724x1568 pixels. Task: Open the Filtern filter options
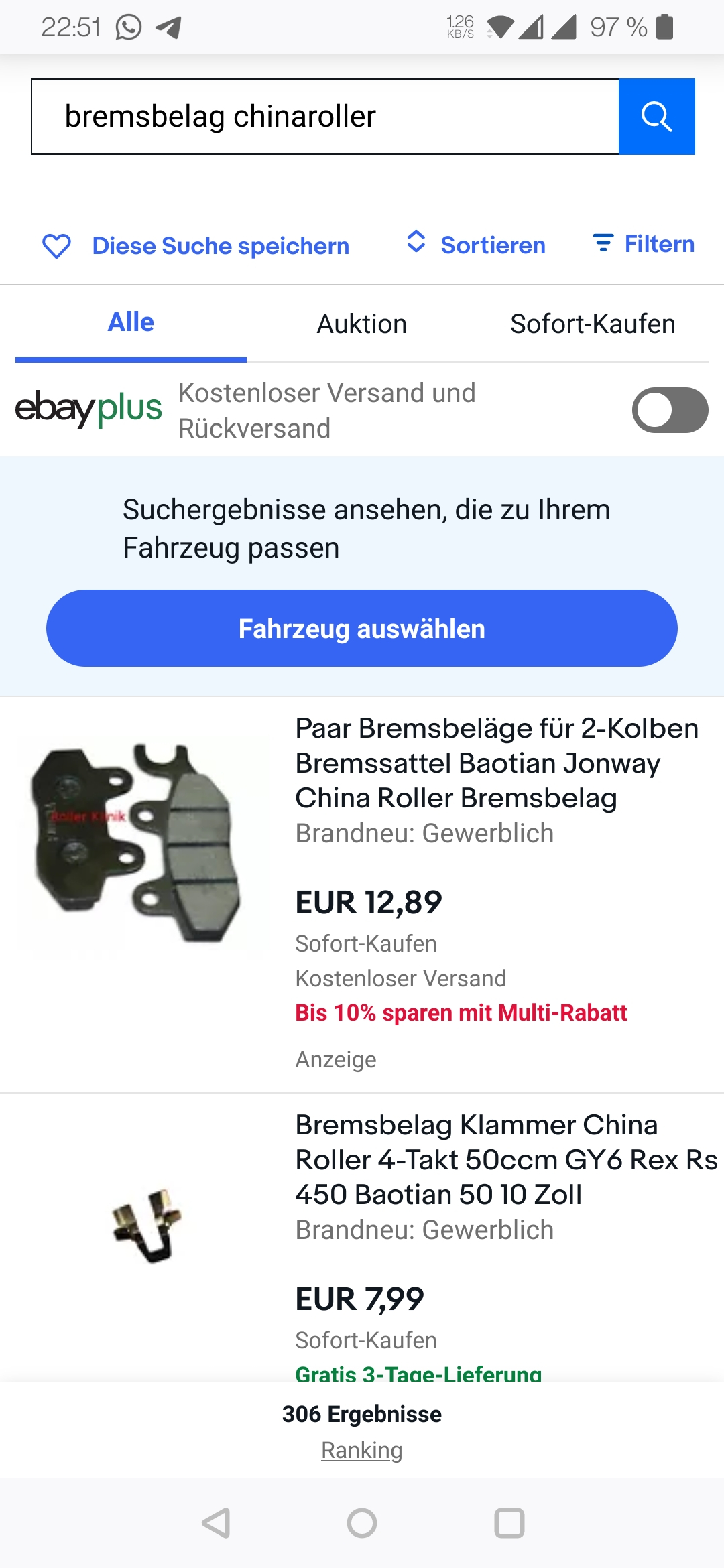click(x=644, y=244)
